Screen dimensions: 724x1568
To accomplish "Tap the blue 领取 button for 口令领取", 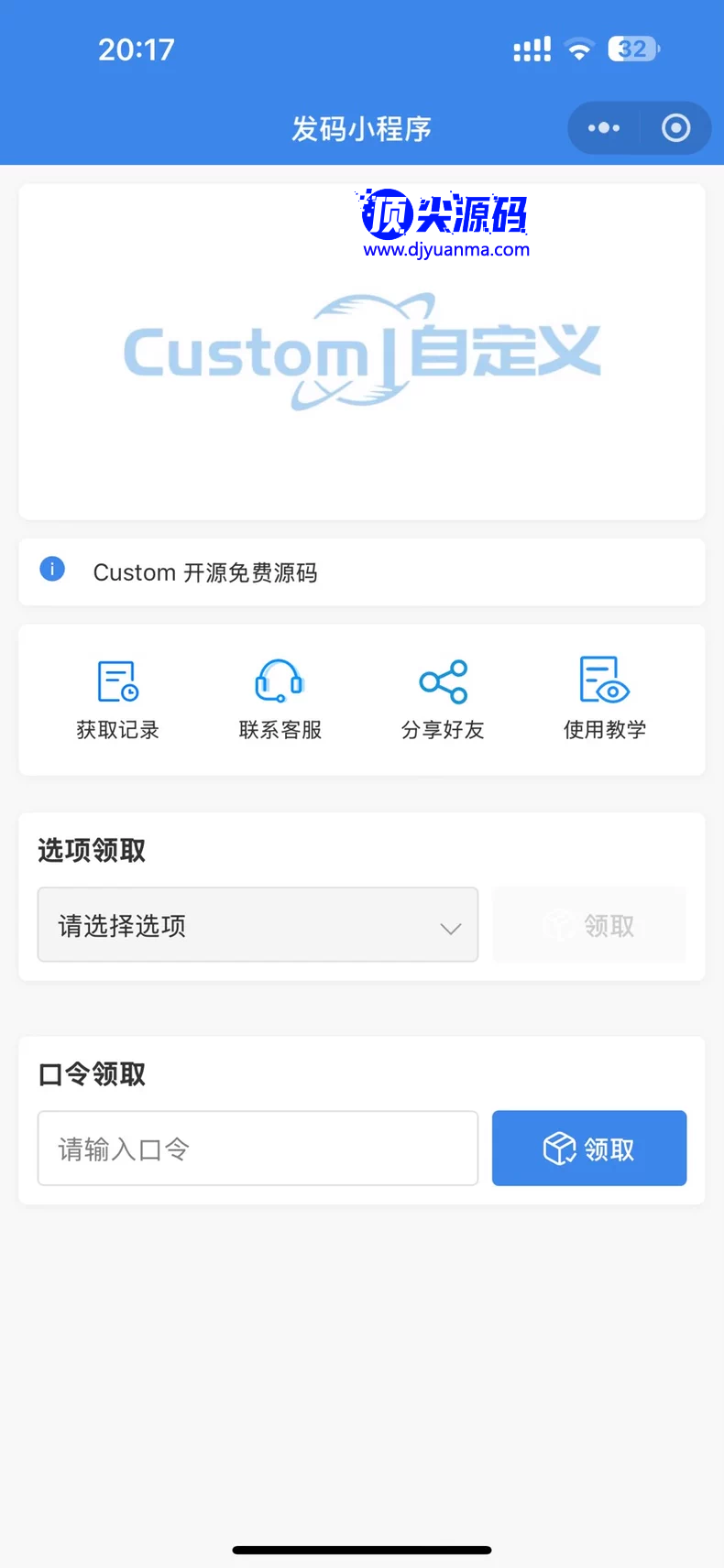I will tap(589, 1149).
